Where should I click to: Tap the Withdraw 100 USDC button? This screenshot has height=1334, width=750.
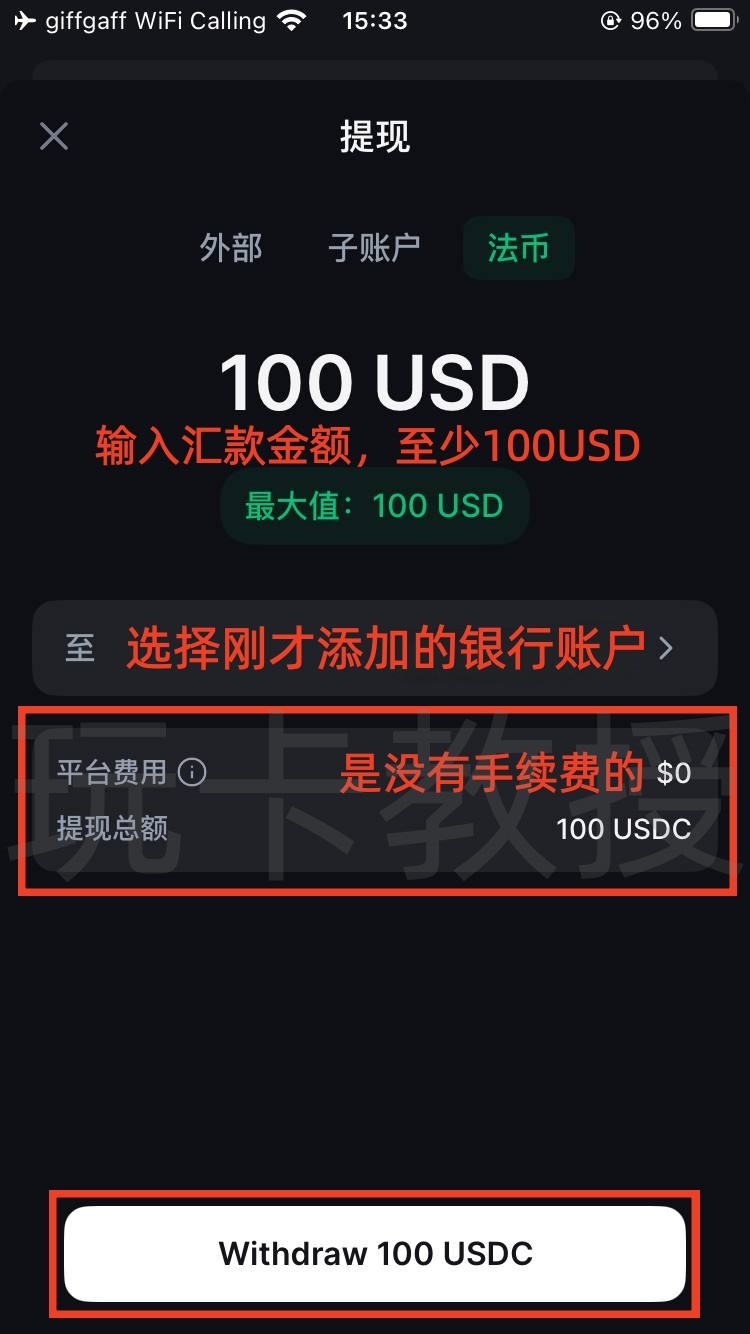pyautogui.click(x=375, y=1253)
